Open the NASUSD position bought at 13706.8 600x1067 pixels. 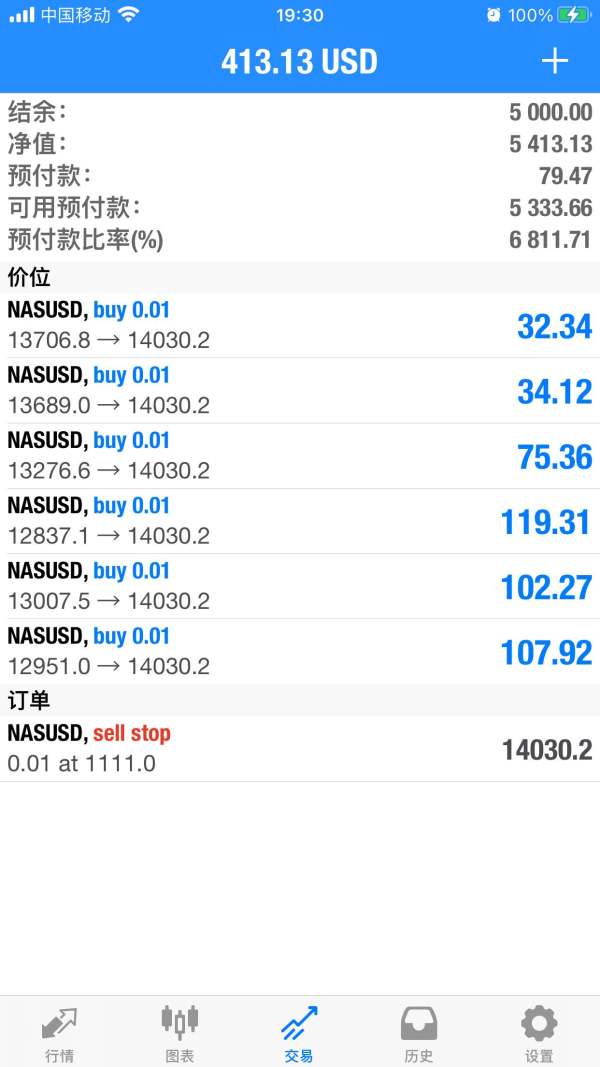click(300, 326)
